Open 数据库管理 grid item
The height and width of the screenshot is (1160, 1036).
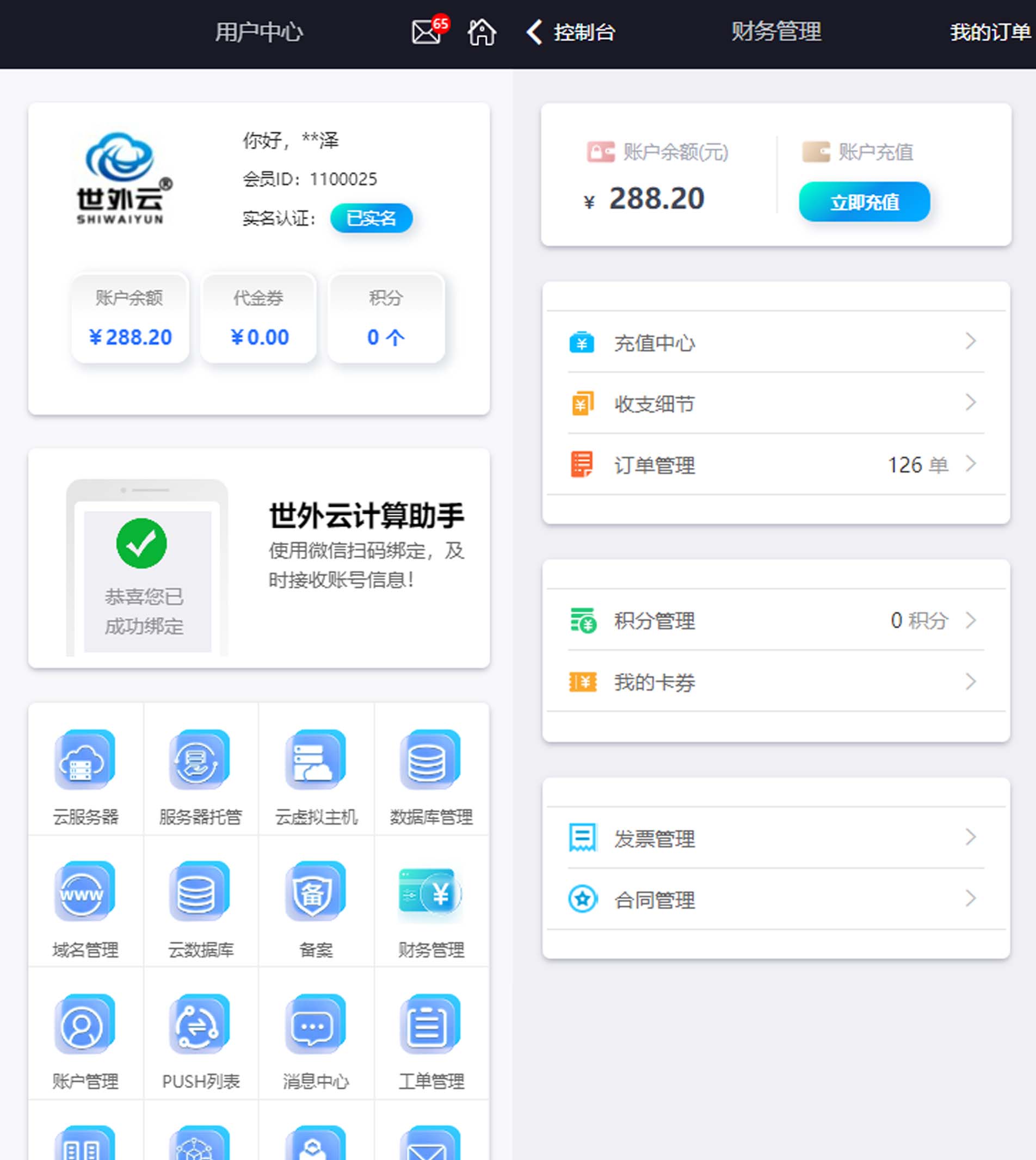(431, 775)
